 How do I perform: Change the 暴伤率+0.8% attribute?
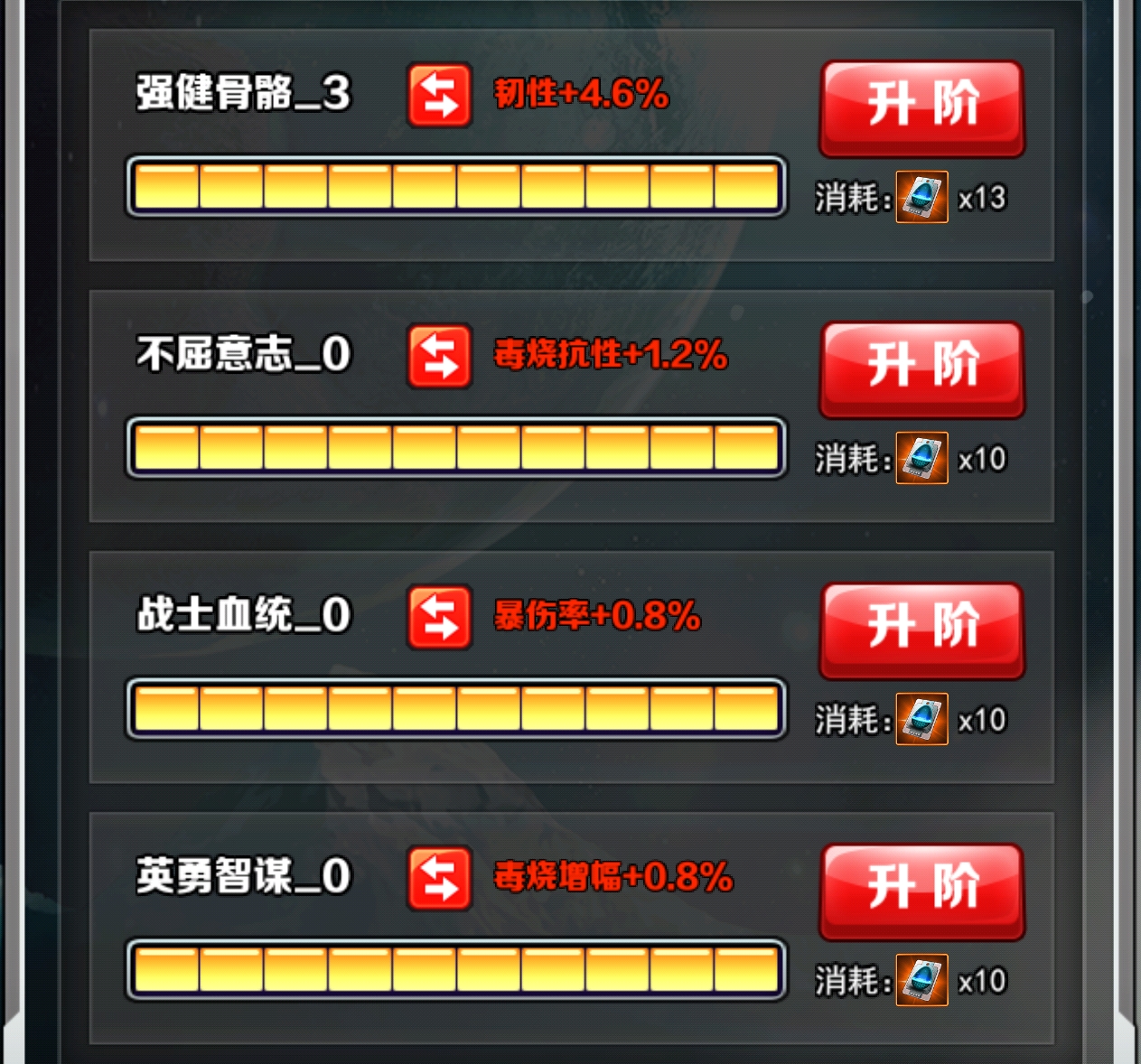439,617
